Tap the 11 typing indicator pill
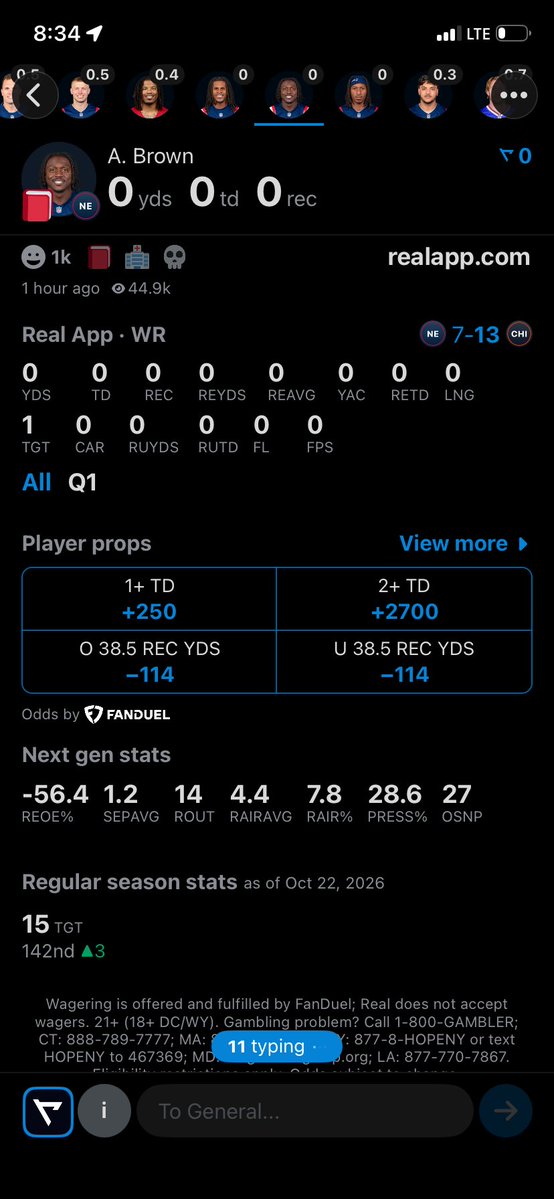The width and height of the screenshot is (554, 1199). pos(275,1047)
